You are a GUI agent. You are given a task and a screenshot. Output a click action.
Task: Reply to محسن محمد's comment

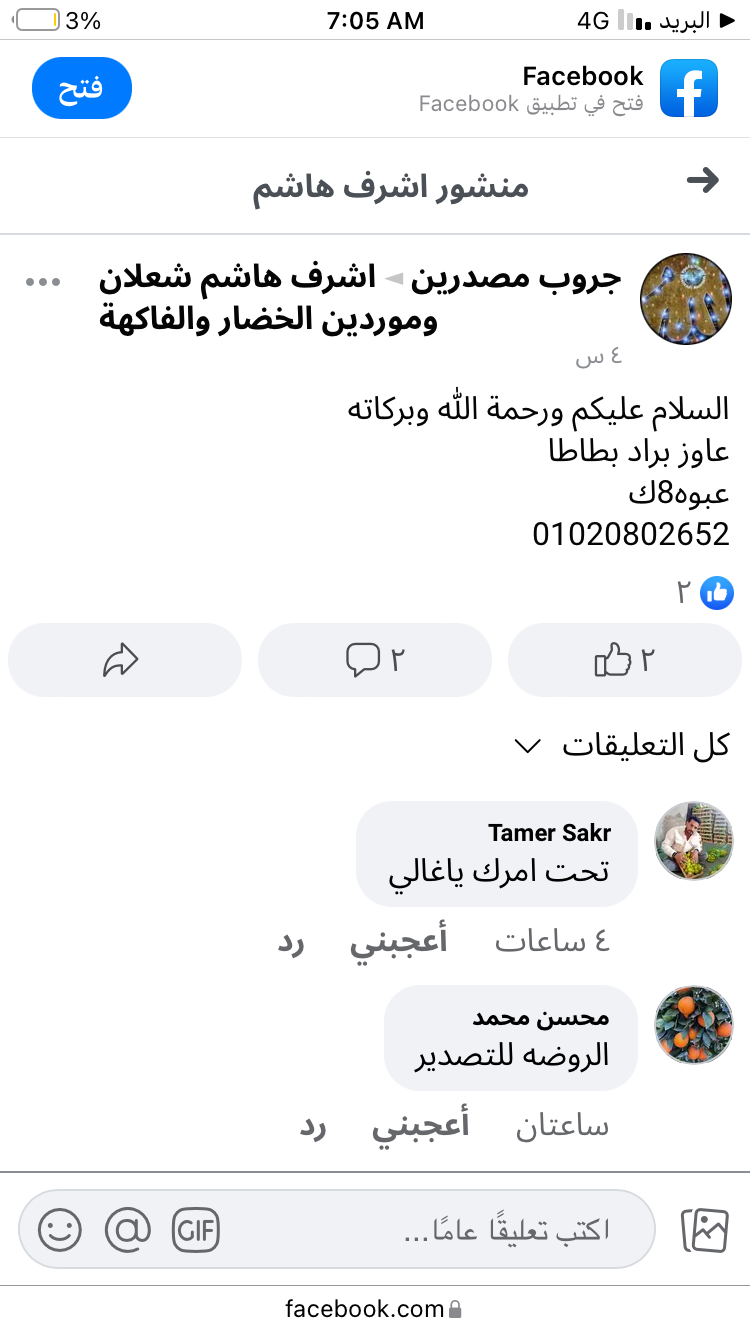(315, 1126)
